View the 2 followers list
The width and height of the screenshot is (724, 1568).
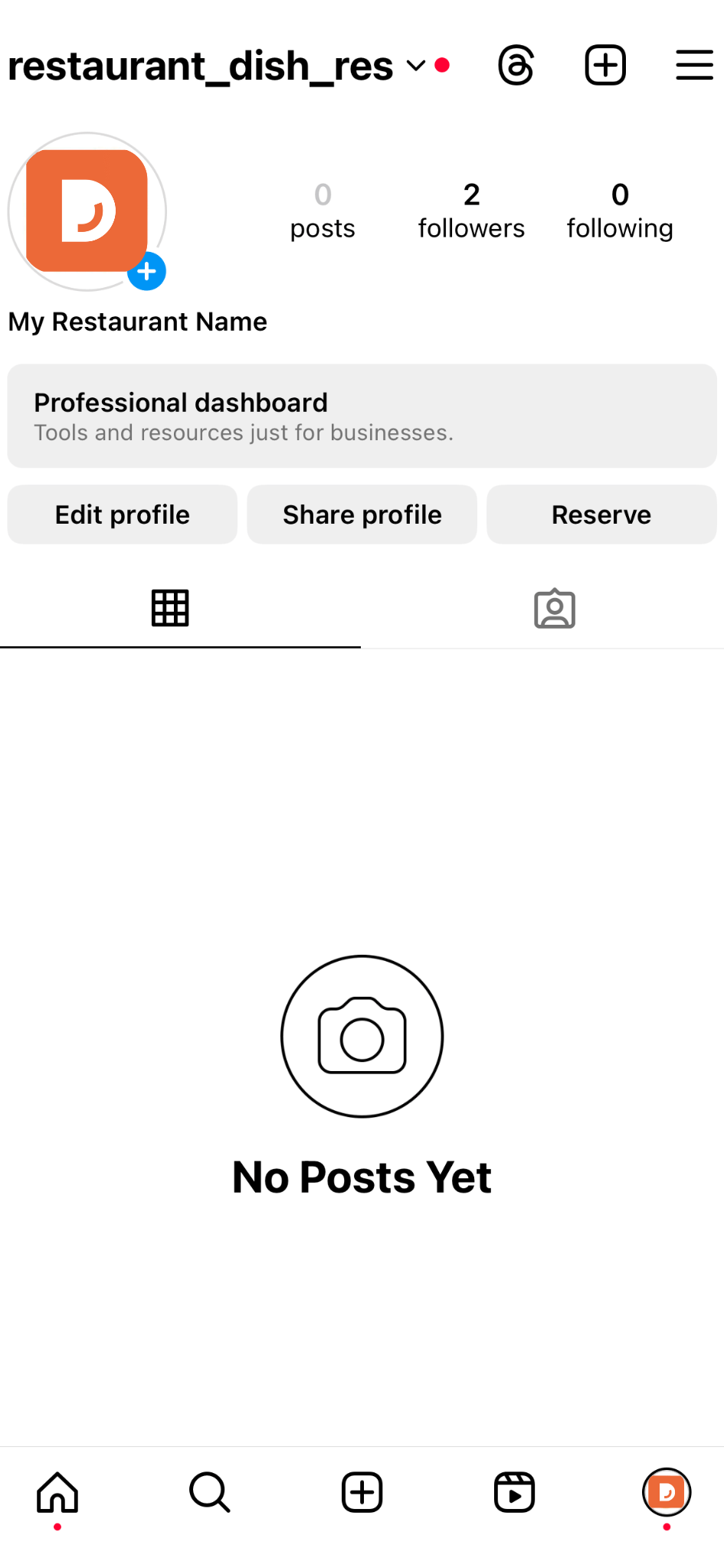tap(471, 211)
